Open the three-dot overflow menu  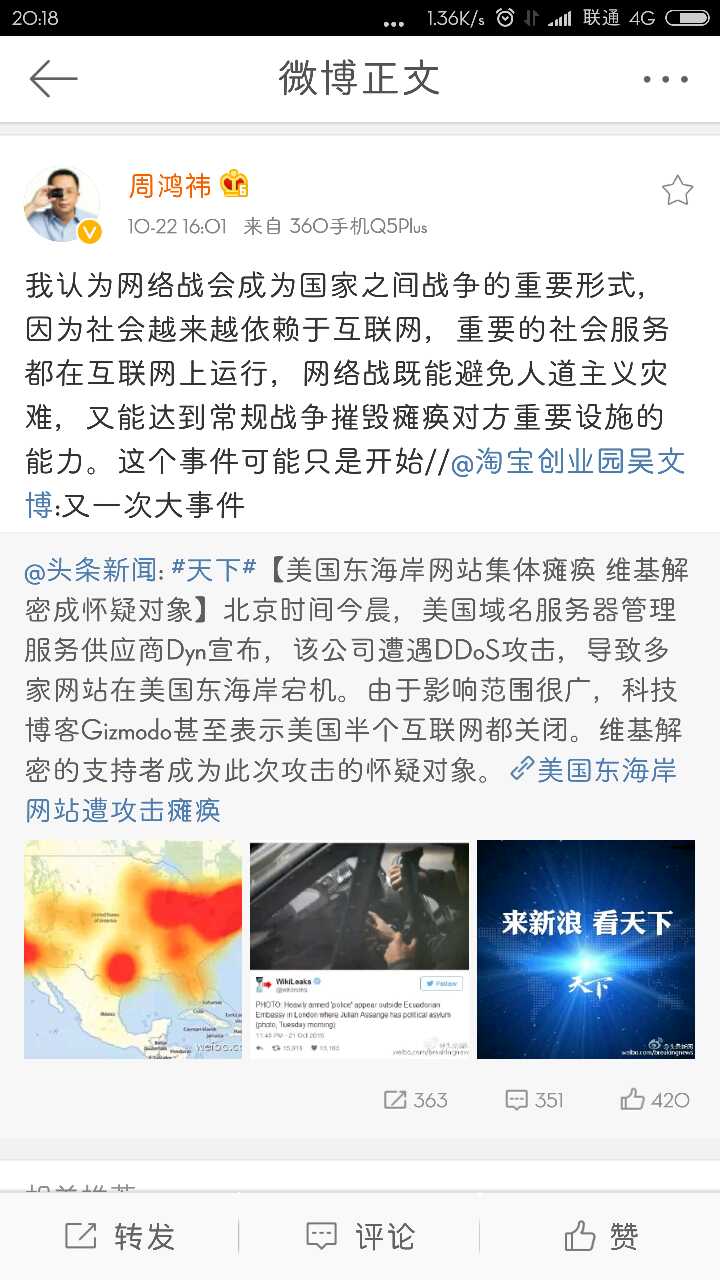coord(665,79)
